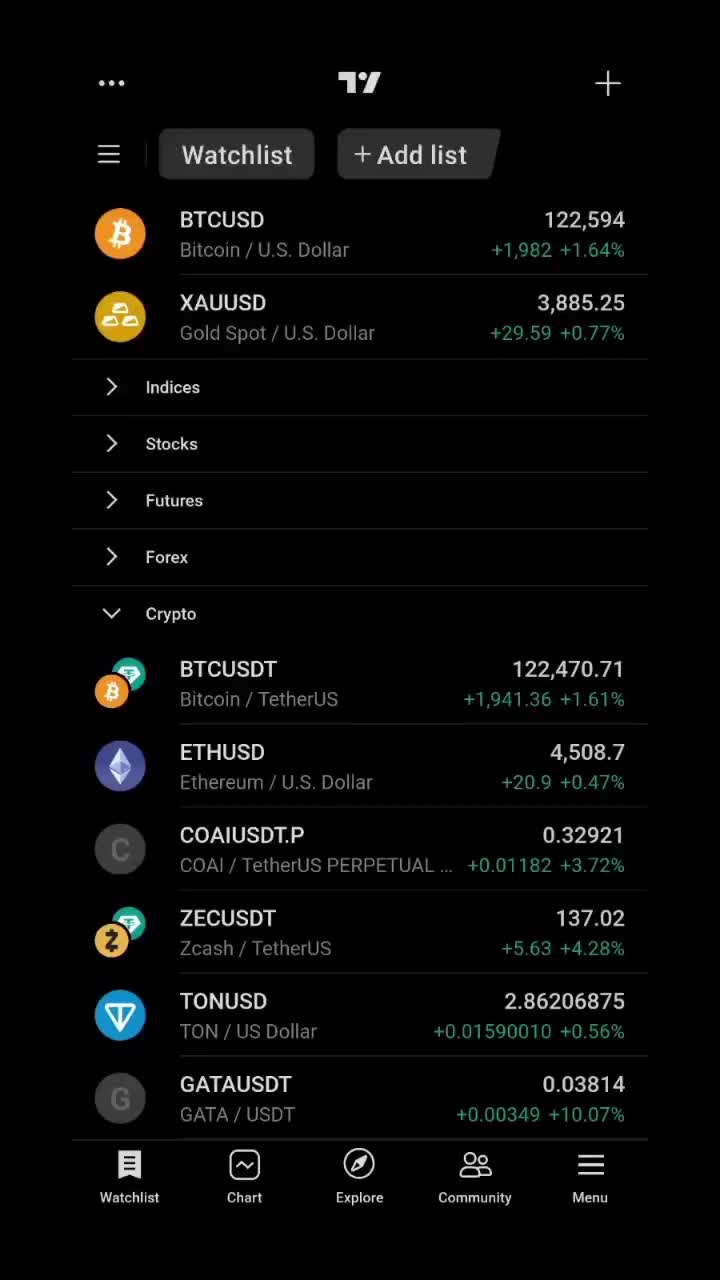This screenshot has width=720, height=1280.
Task: Switch to the Chart tab
Action: coord(244,1177)
